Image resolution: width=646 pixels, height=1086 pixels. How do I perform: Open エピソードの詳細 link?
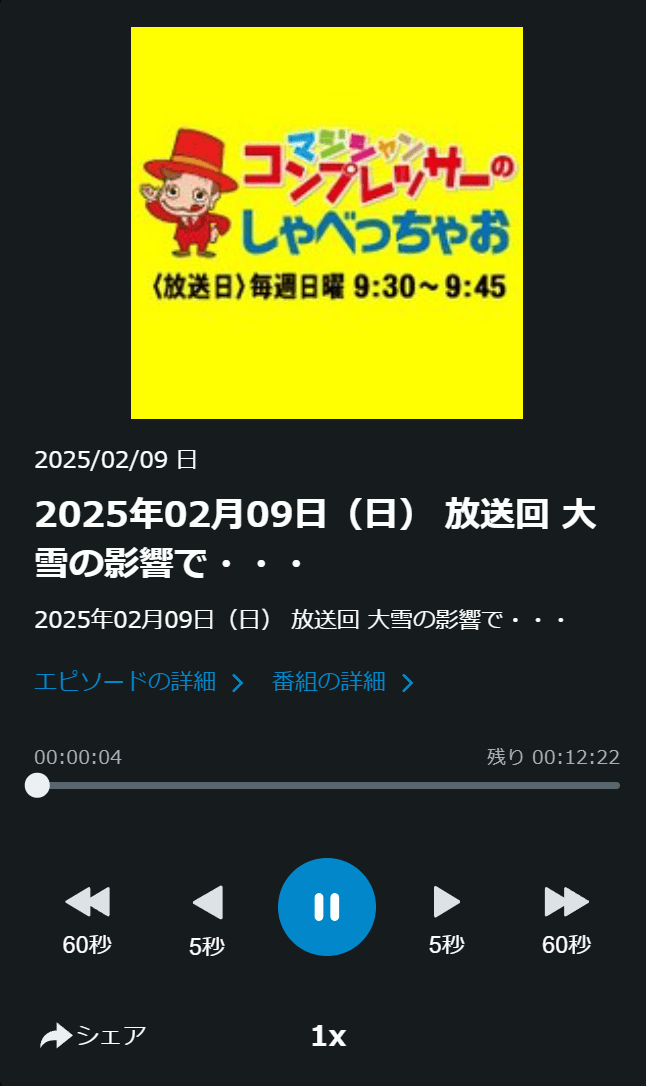[x=138, y=682]
